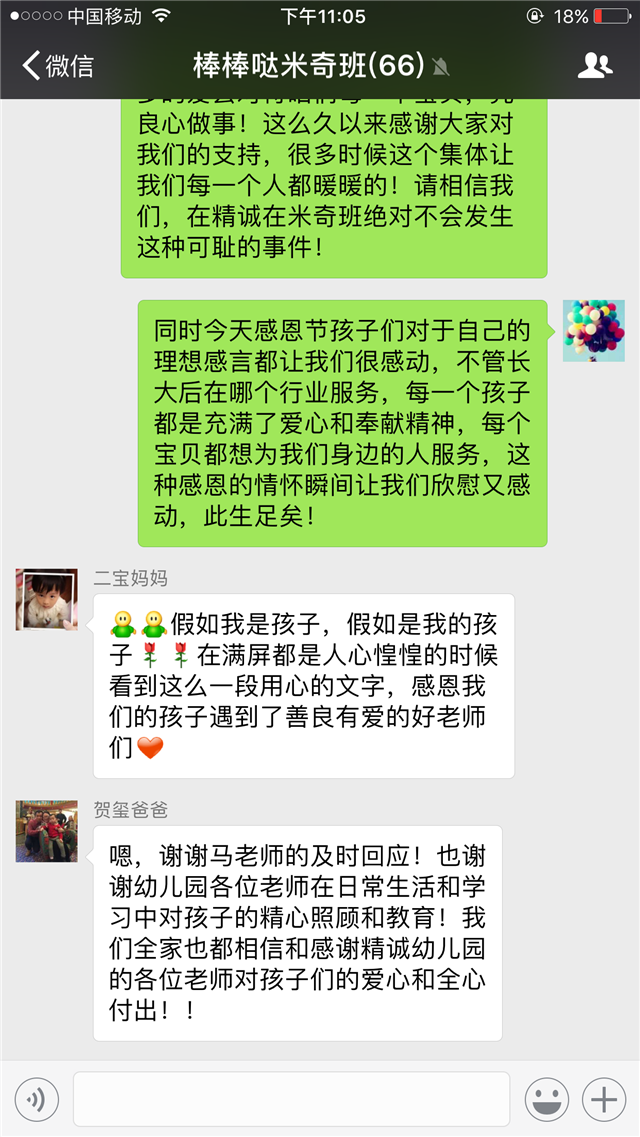Open group members and chat info
This screenshot has height=1137, width=640.
click(x=595, y=66)
